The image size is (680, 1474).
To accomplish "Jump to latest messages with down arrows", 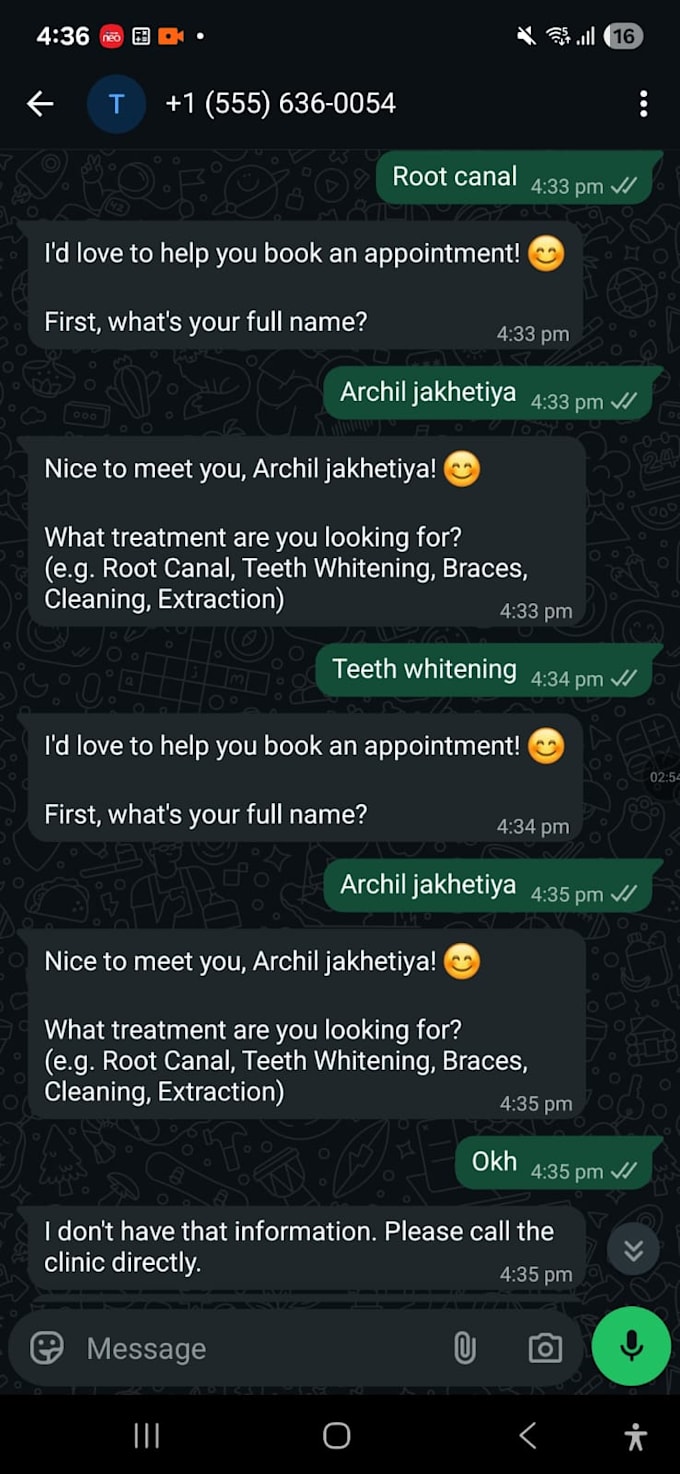I will (633, 1249).
